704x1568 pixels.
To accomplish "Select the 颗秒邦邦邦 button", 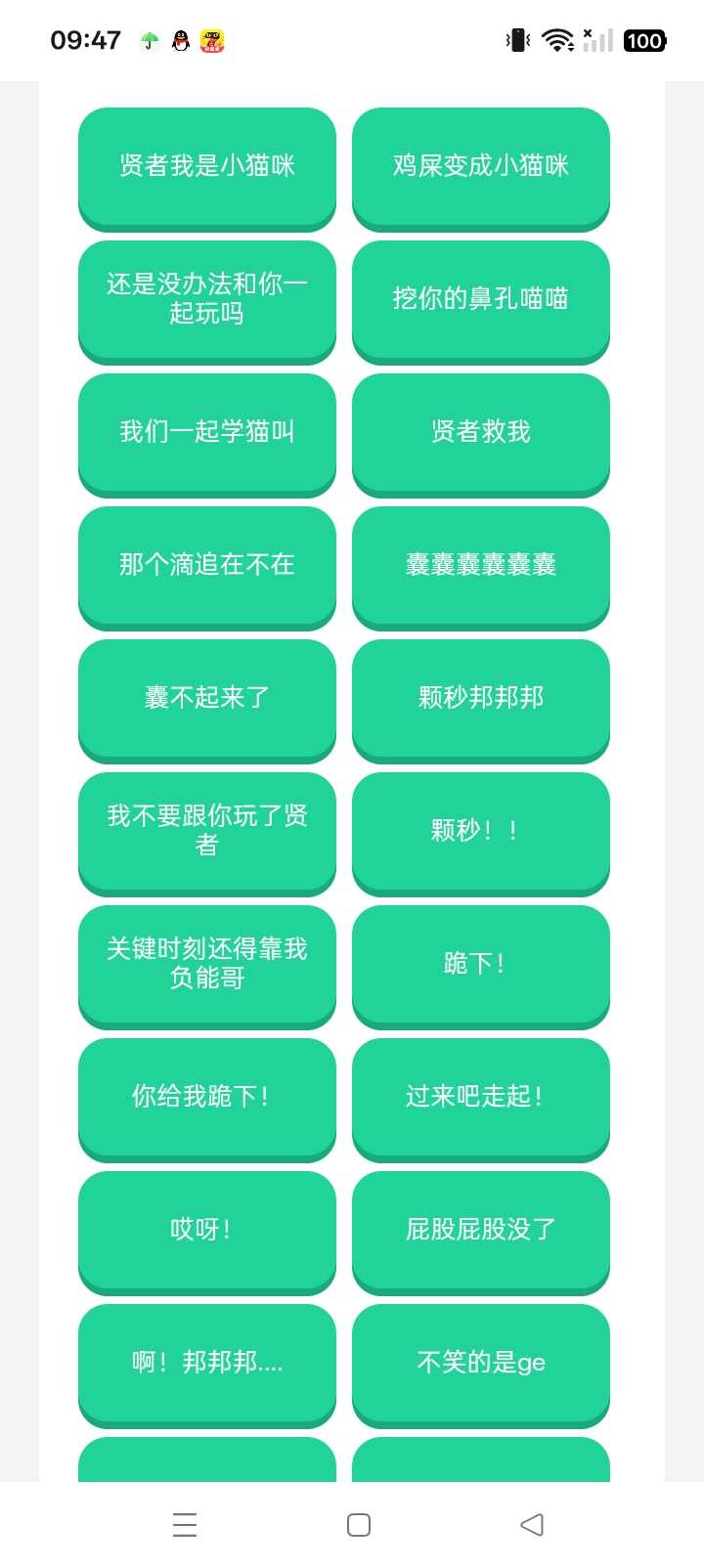I will [x=480, y=698].
